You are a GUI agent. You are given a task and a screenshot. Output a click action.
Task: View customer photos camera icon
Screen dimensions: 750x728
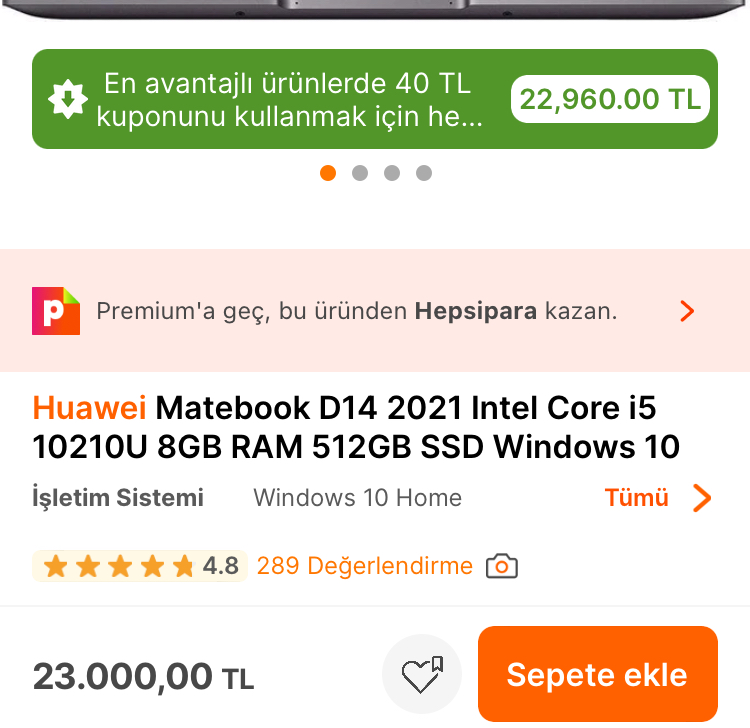coord(502,567)
